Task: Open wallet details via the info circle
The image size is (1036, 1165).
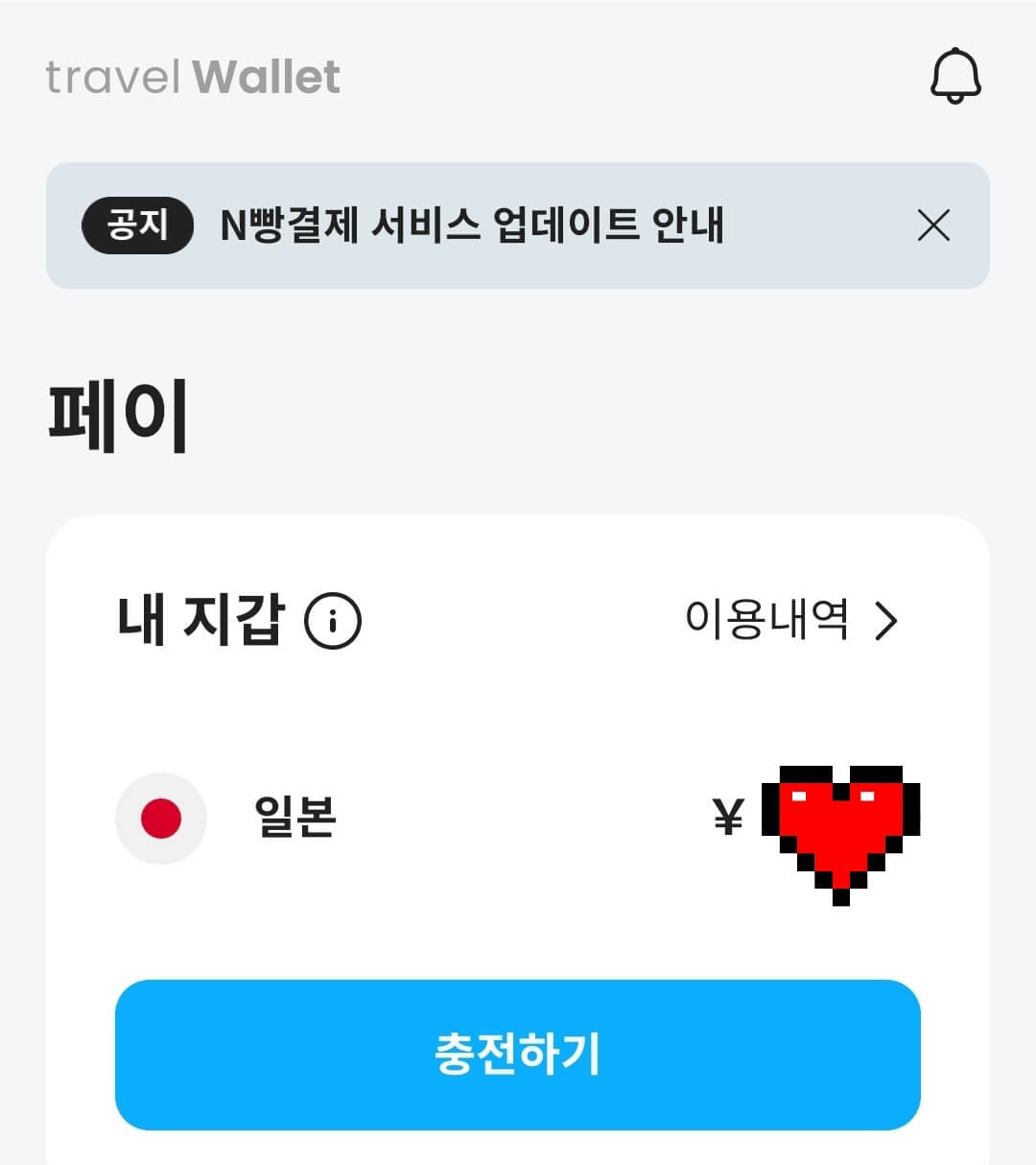Action: pyautogui.click(x=332, y=621)
